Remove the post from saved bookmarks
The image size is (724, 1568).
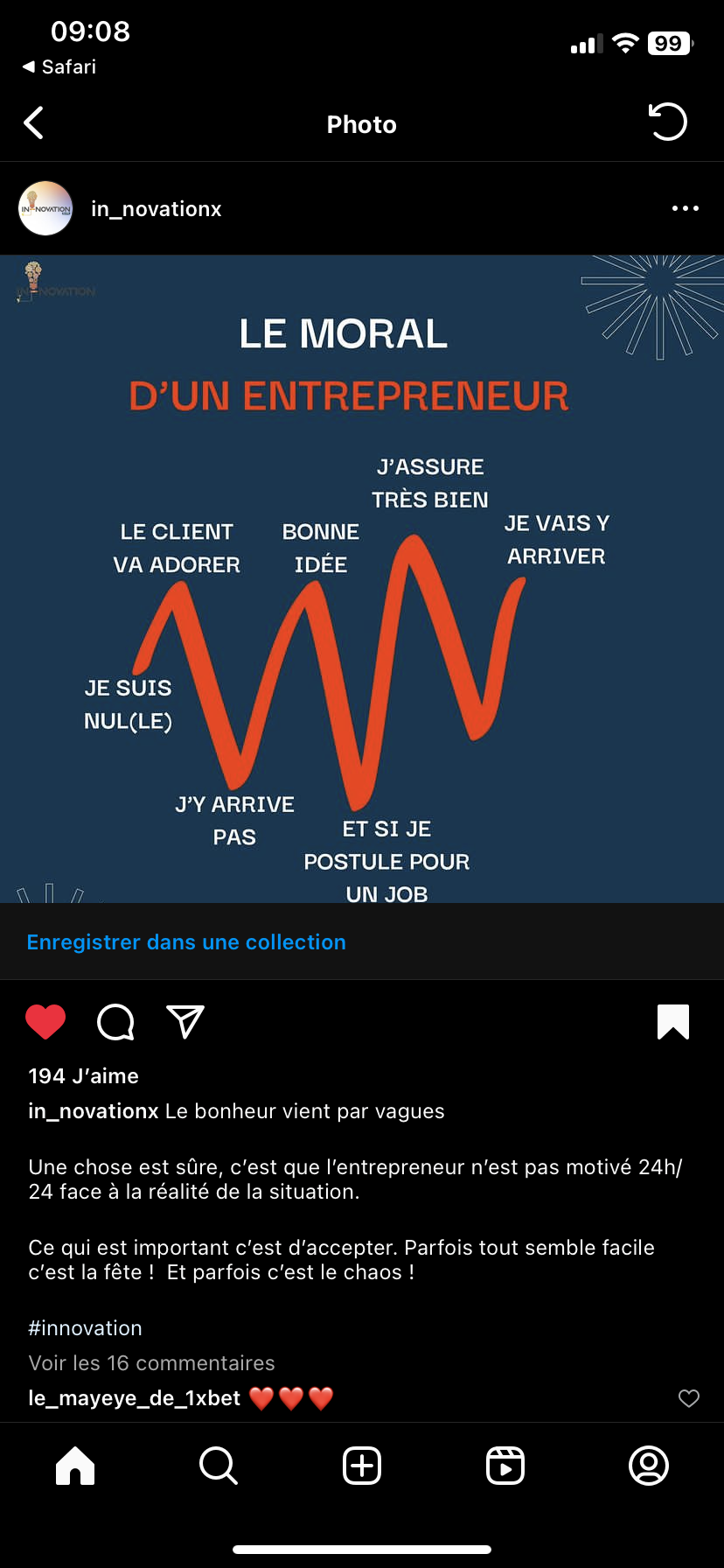pyautogui.click(x=672, y=1022)
